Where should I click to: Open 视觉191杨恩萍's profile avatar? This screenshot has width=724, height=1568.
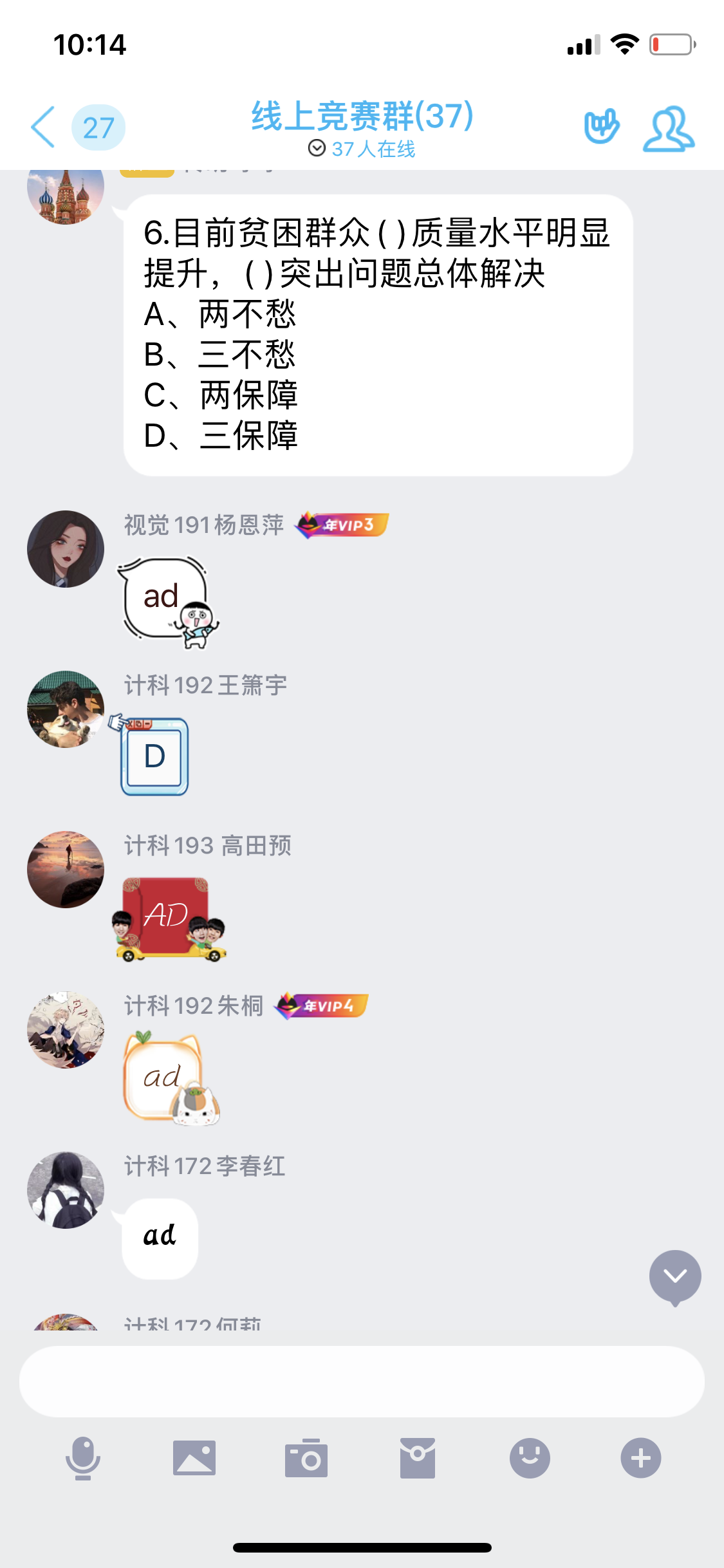pos(66,549)
